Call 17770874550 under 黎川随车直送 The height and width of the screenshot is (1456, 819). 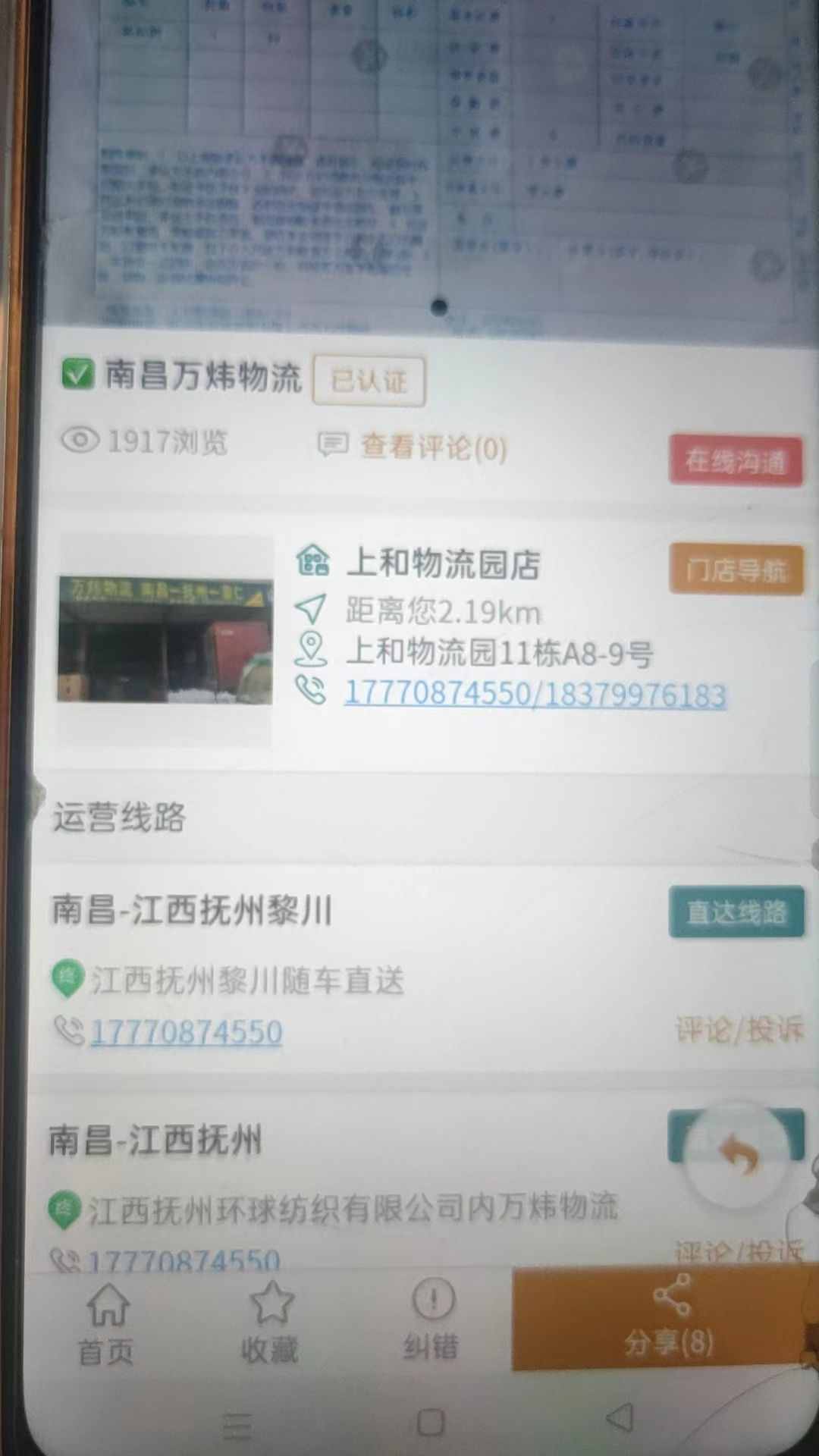[x=187, y=1032]
